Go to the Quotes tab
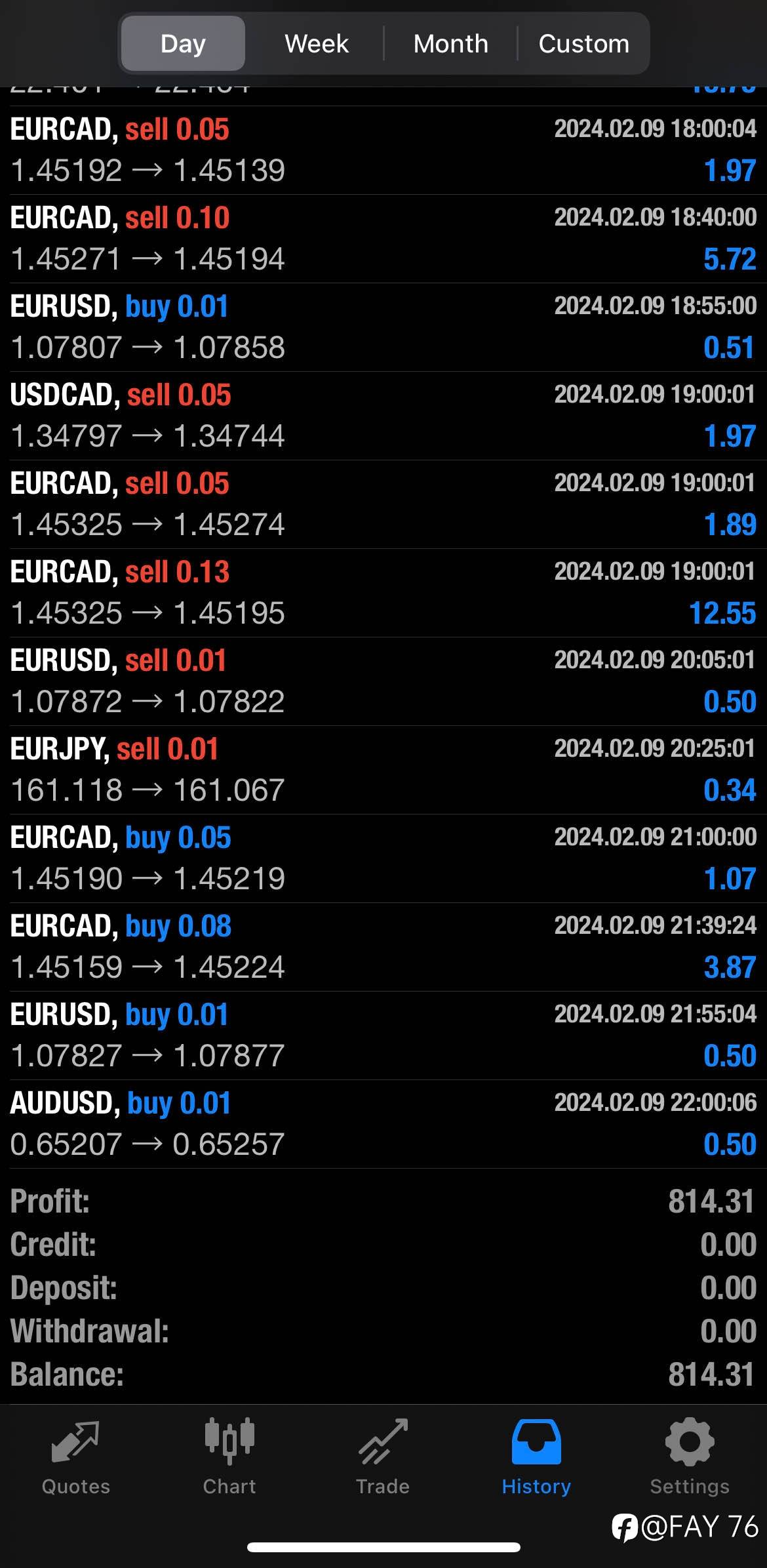Image resolution: width=767 pixels, height=1568 pixels. (x=76, y=1456)
